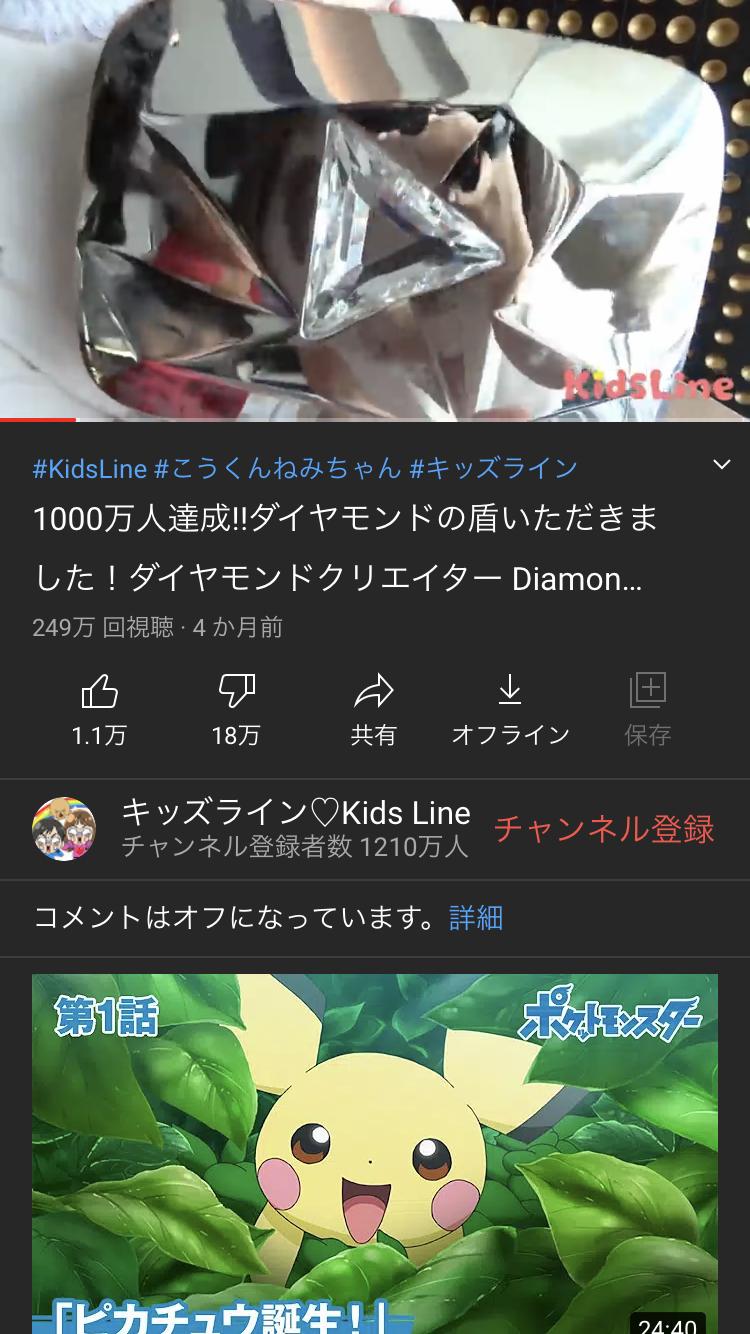750x1334 pixels.
Task: Open the #こうくんねみちゃん hashtag
Action: (x=278, y=468)
